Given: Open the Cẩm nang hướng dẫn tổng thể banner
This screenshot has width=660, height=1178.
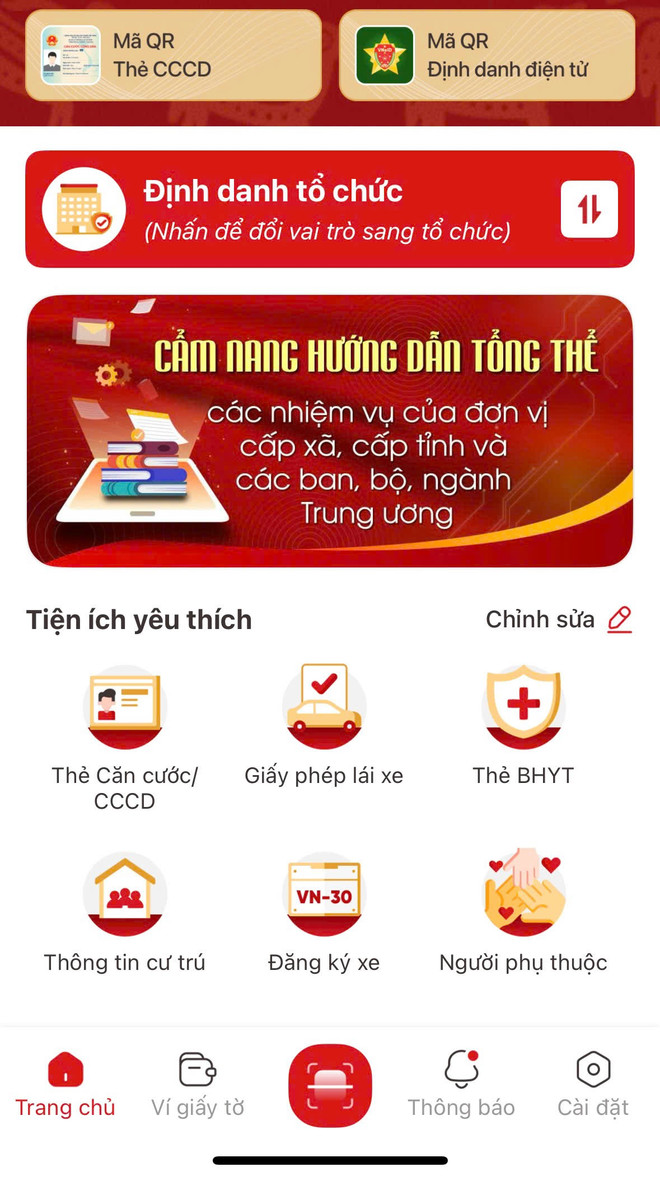Looking at the screenshot, I should (x=330, y=431).
